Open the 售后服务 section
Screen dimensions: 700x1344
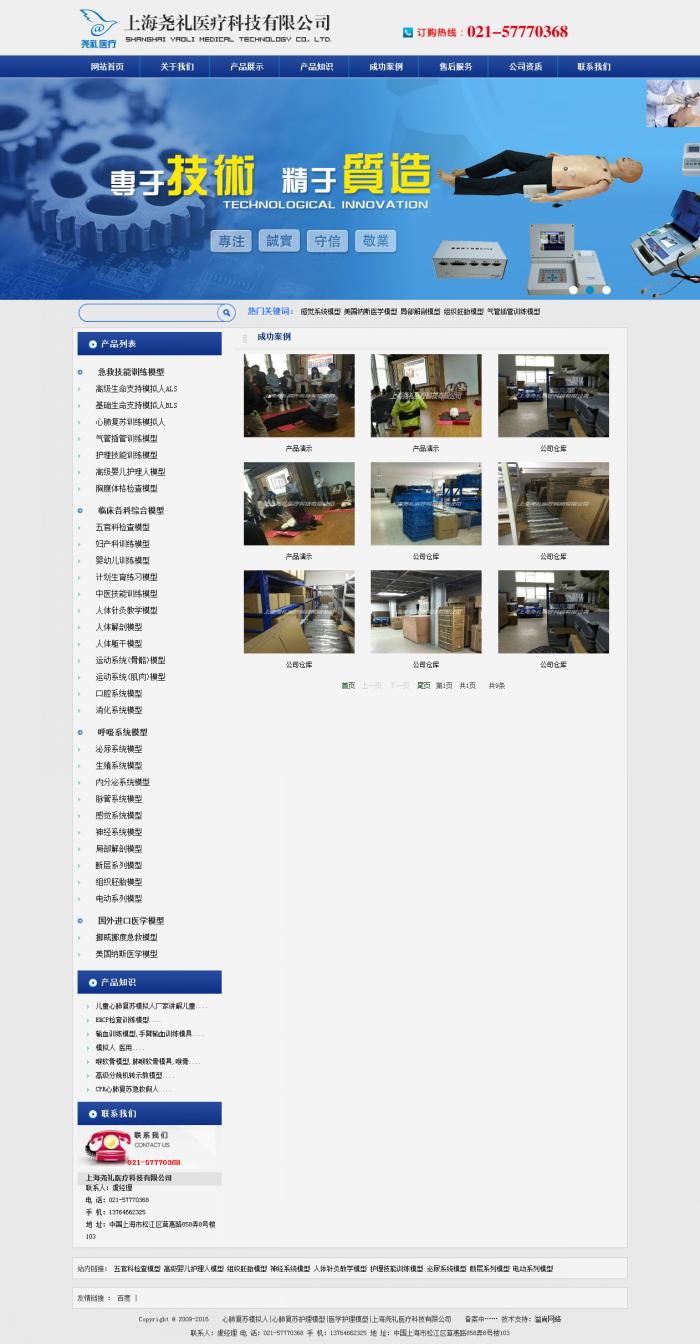click(455, 67)
